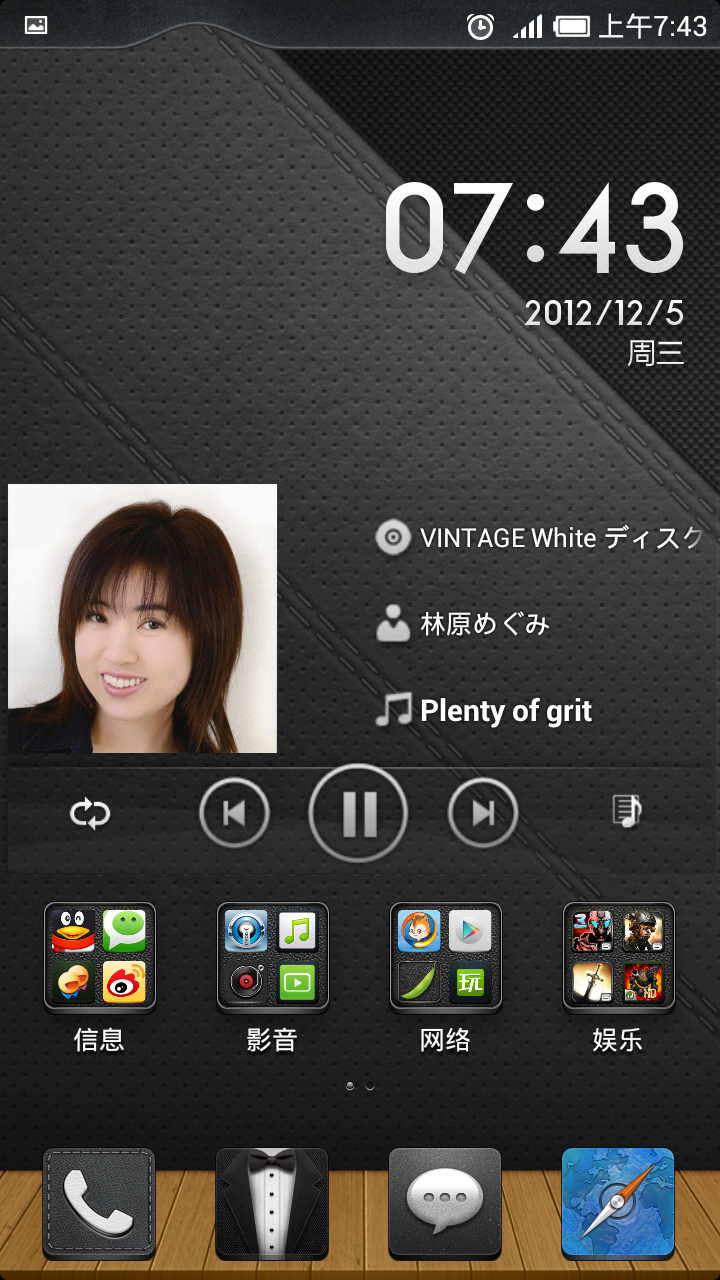Launch the phone dialer from the dock
This screenshot has height=1280, width=720.
(99, 1202)
